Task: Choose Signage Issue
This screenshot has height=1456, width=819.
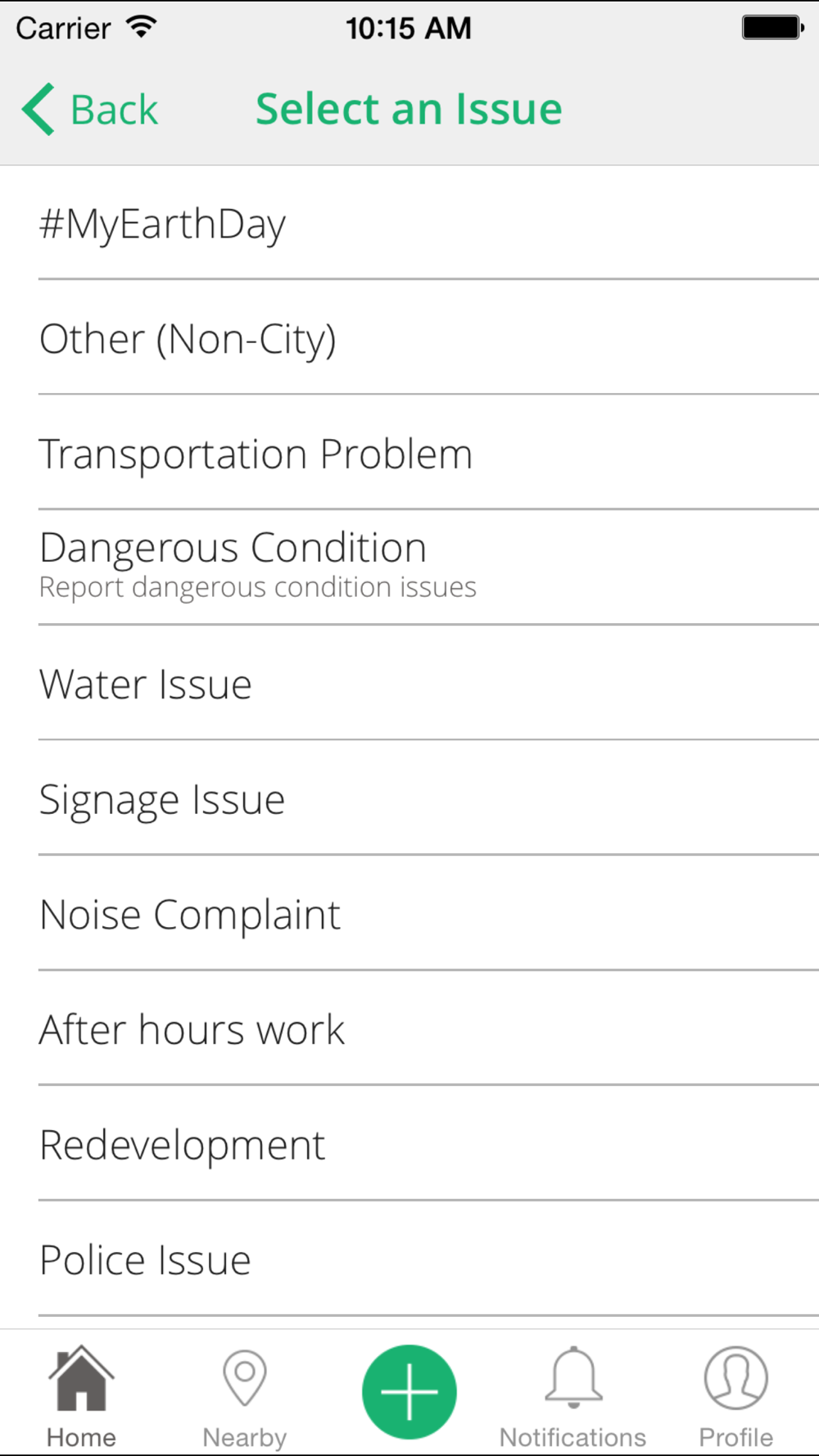Action: [x=409, y=798]
